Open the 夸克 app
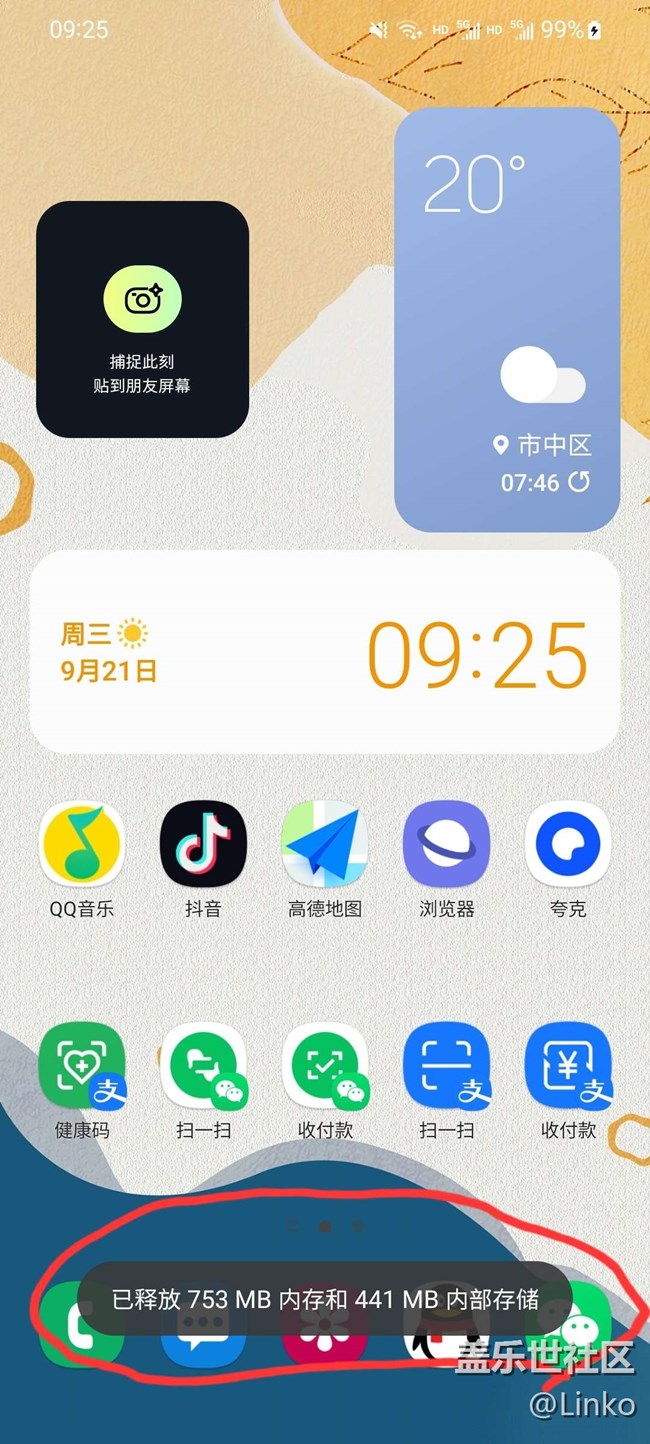The width and height of the screenshot is (650, 1444). [x=568, y=845]
